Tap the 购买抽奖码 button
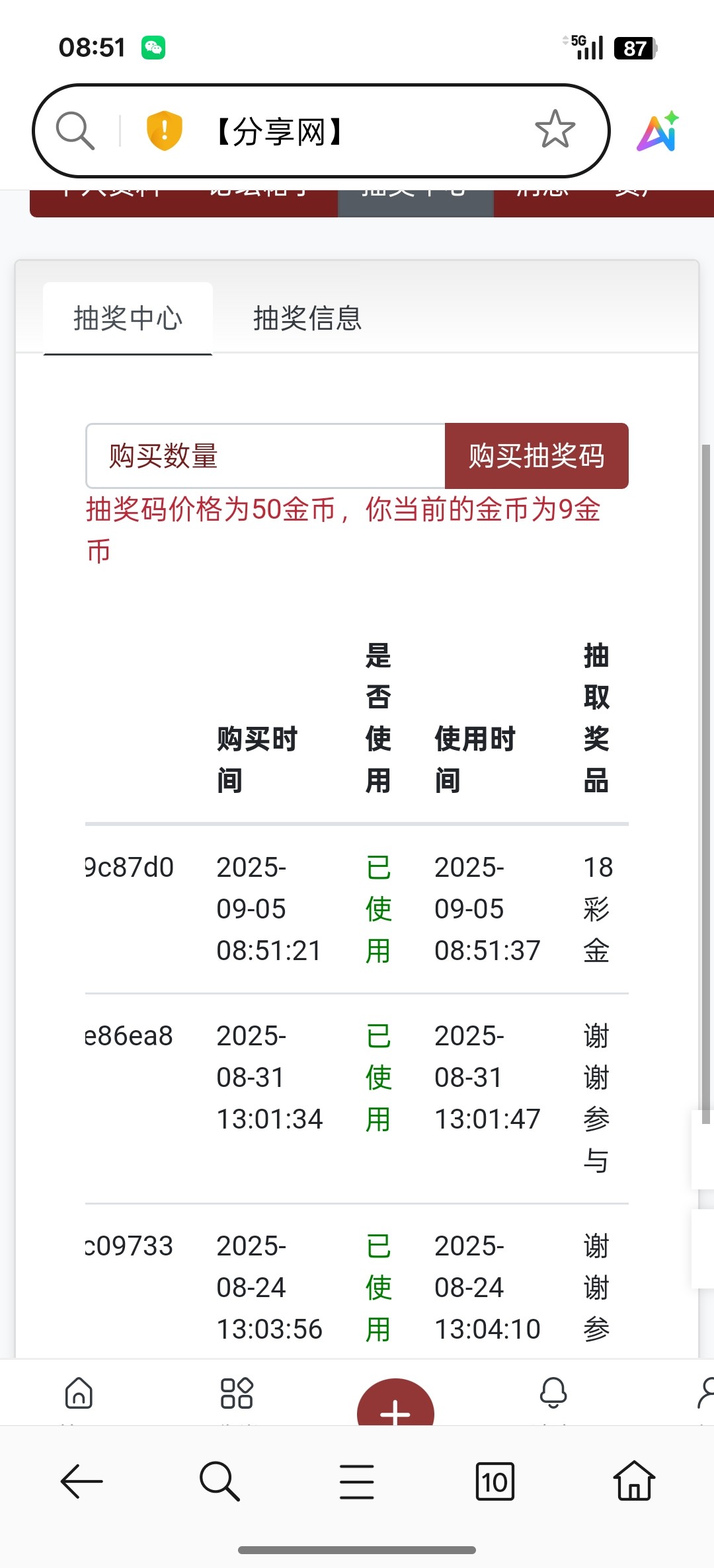 tap(536, 456)
